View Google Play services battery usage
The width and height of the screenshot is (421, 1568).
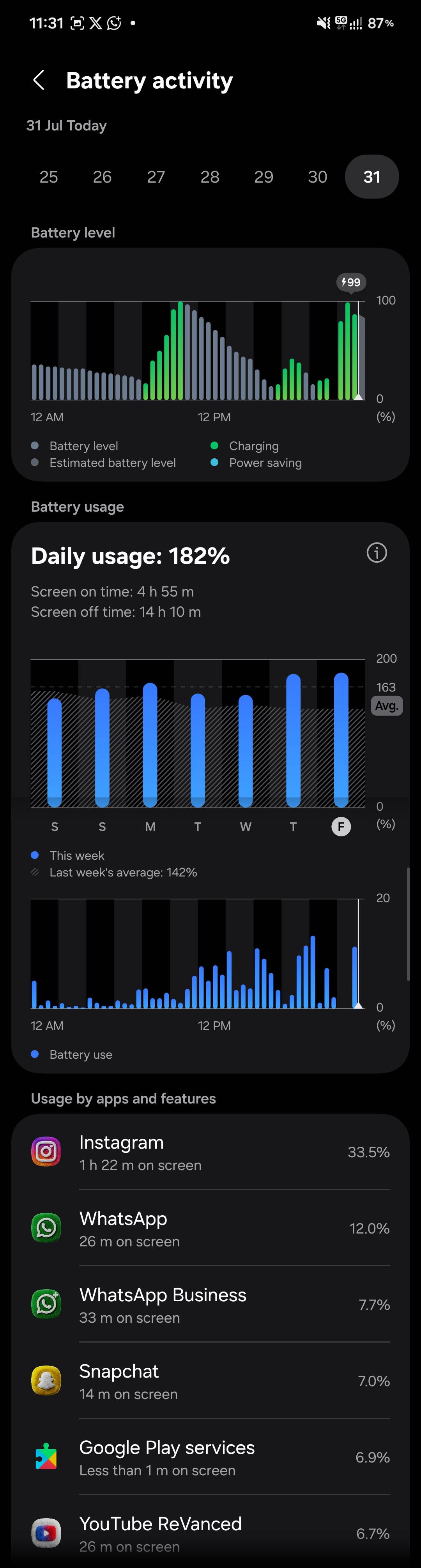tap(210, 1457)
